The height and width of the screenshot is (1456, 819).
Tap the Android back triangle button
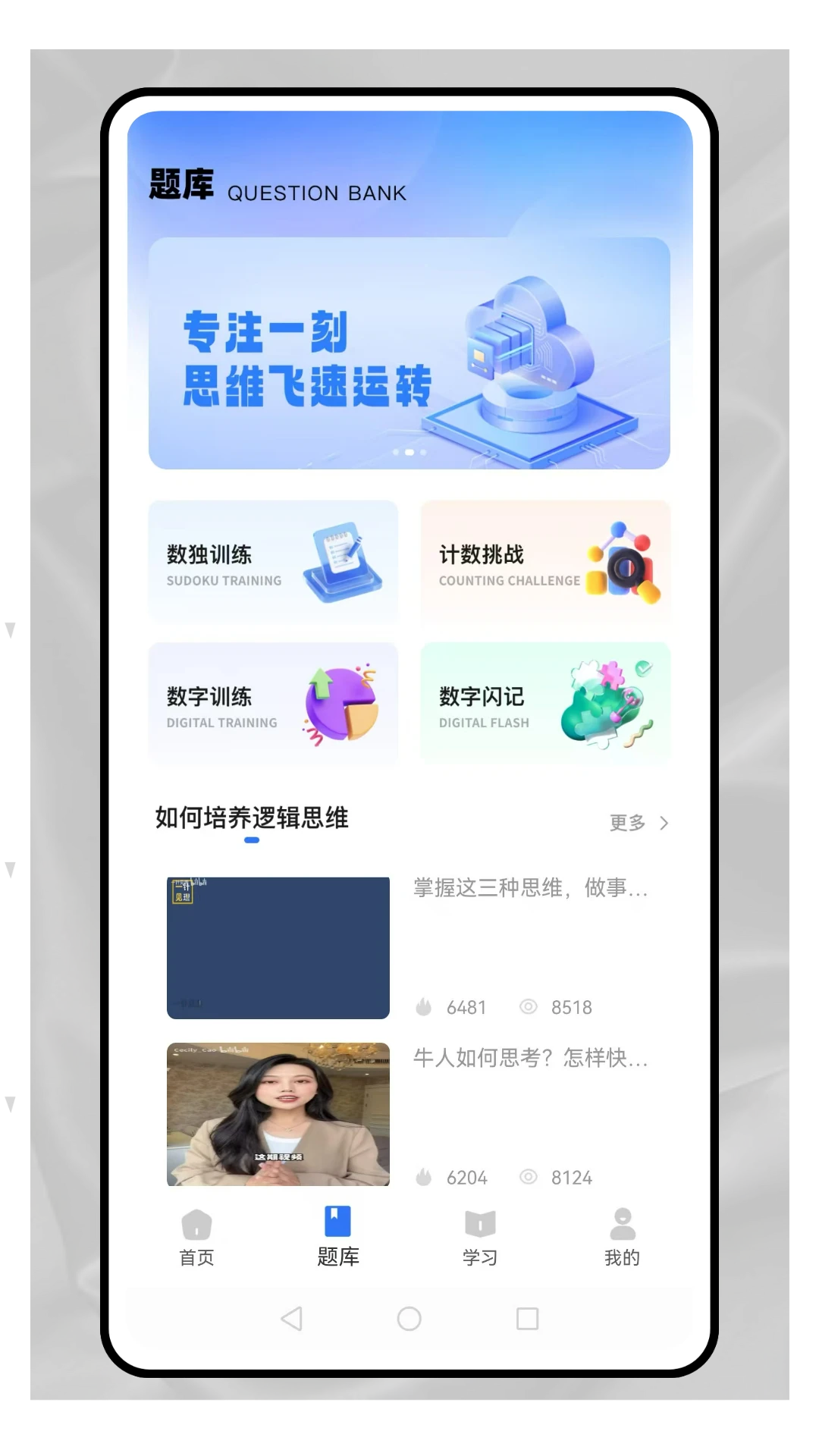[293, 1319]
